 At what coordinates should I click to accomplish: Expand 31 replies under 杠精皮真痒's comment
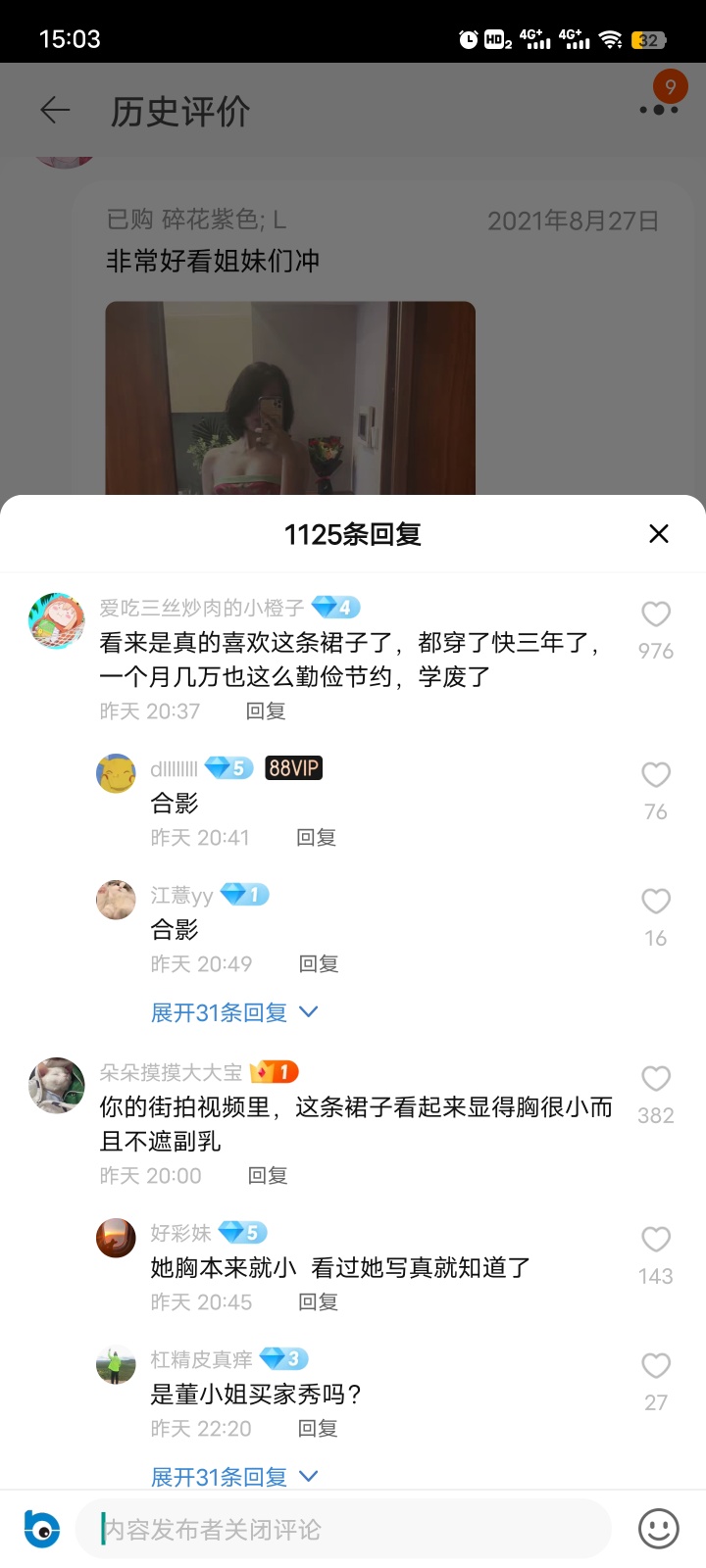tap(233, 1476)
